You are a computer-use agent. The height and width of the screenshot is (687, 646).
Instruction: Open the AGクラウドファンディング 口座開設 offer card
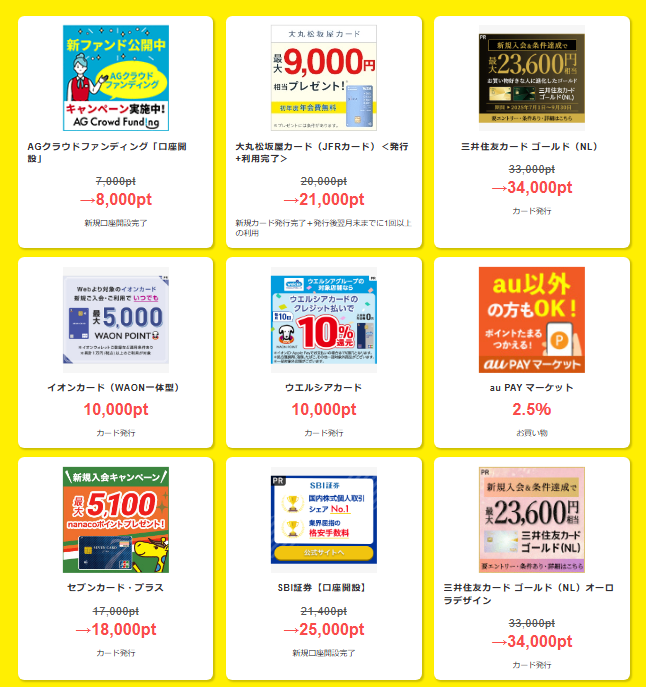click(x=116, y=131)
